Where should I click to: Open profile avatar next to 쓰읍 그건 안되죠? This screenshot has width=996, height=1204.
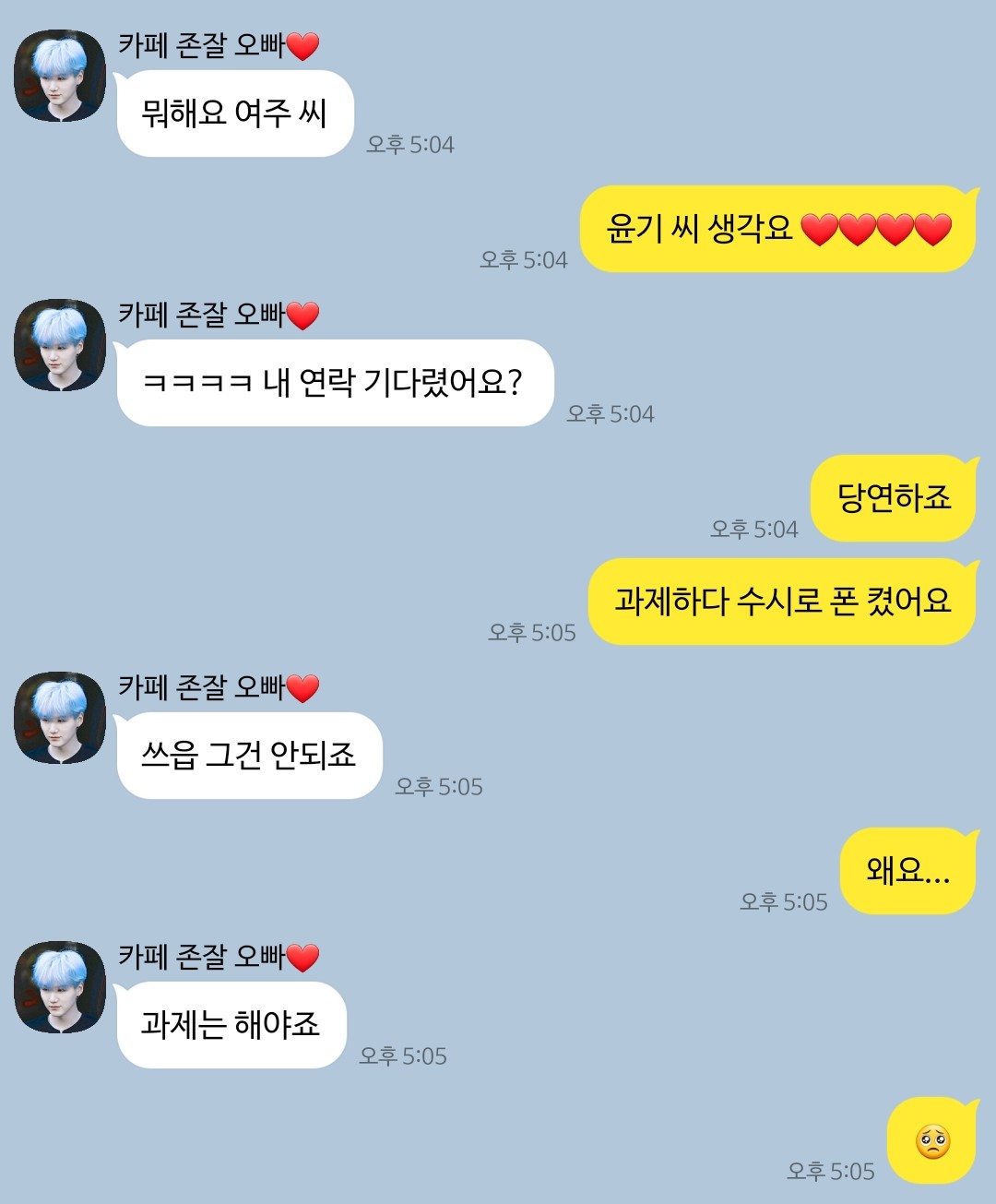point(60,718)
